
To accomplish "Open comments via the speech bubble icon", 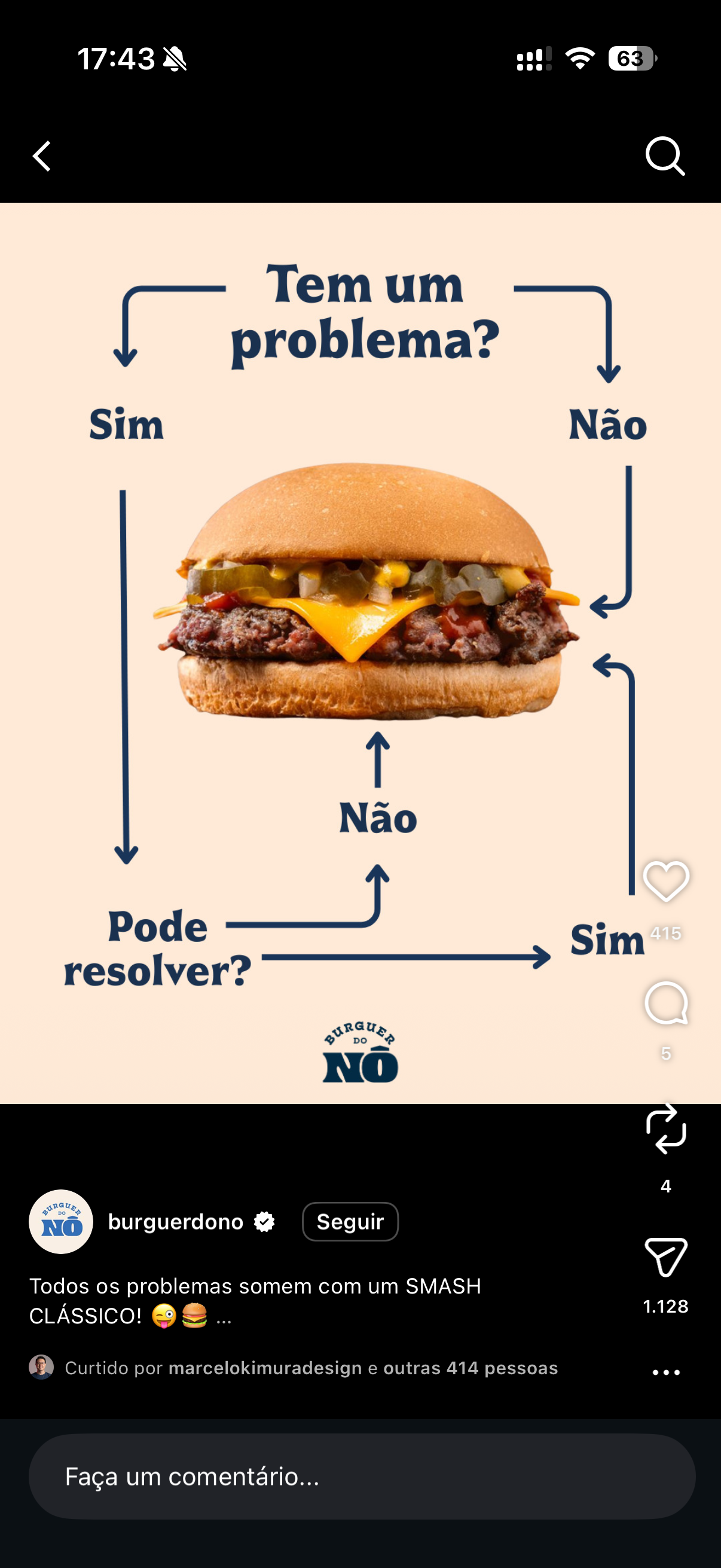I will [665, 1003].
